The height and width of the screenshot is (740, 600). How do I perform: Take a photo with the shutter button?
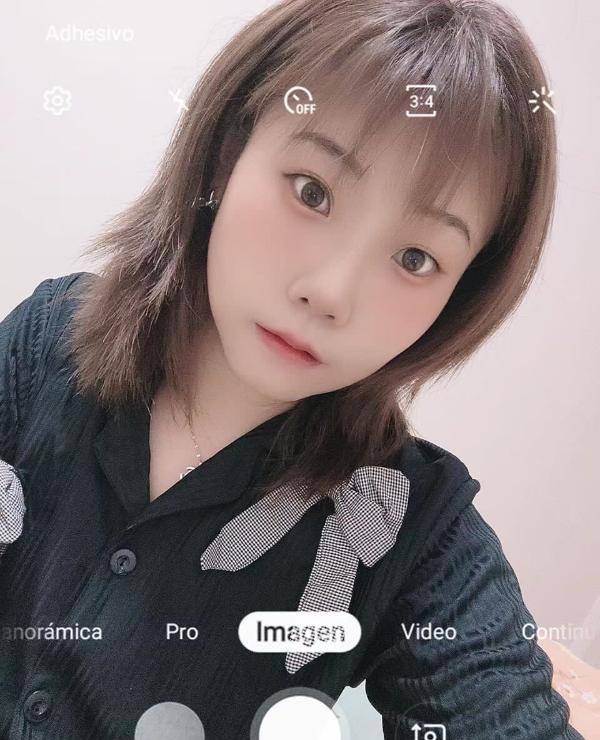pyautogui.click(x=300, y=722)
